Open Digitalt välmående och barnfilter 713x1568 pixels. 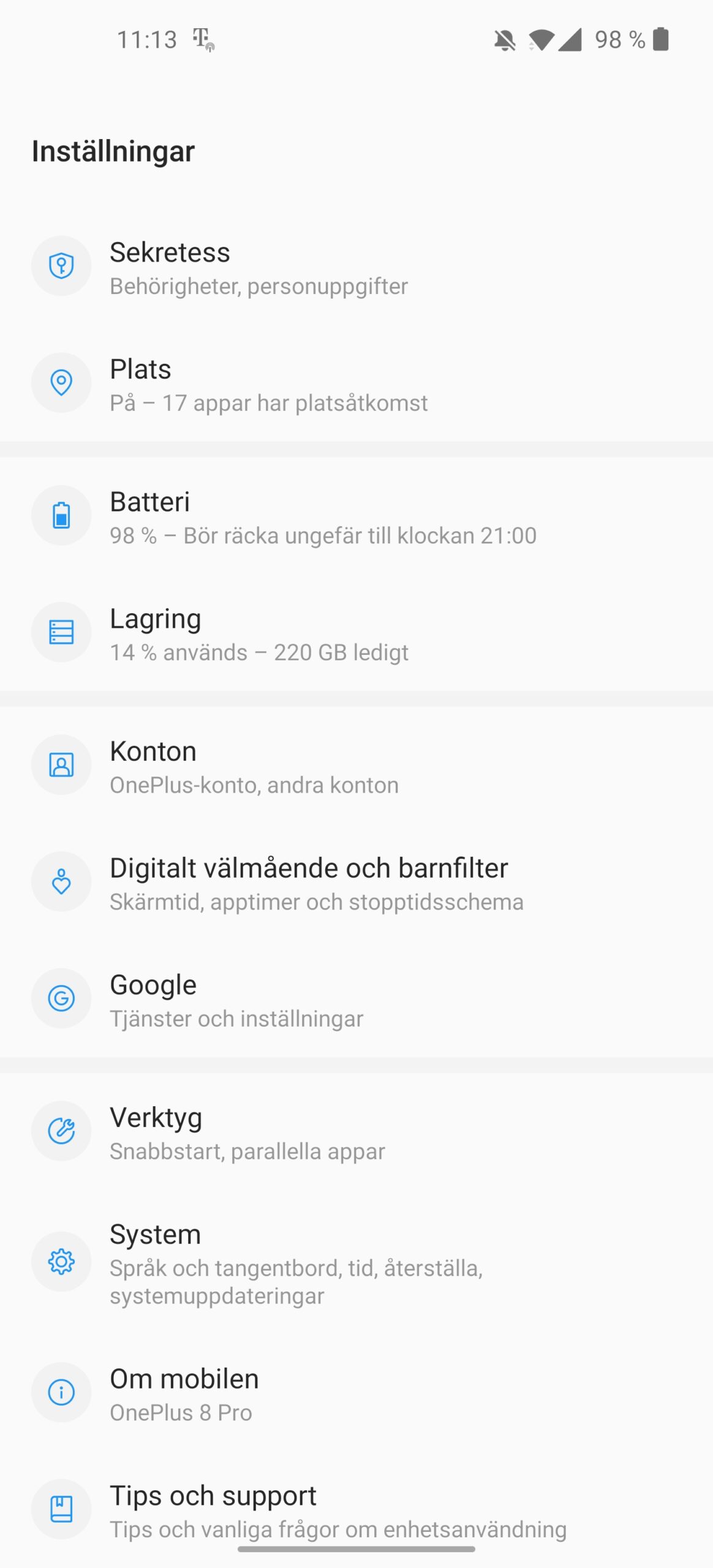click(356, 883)
